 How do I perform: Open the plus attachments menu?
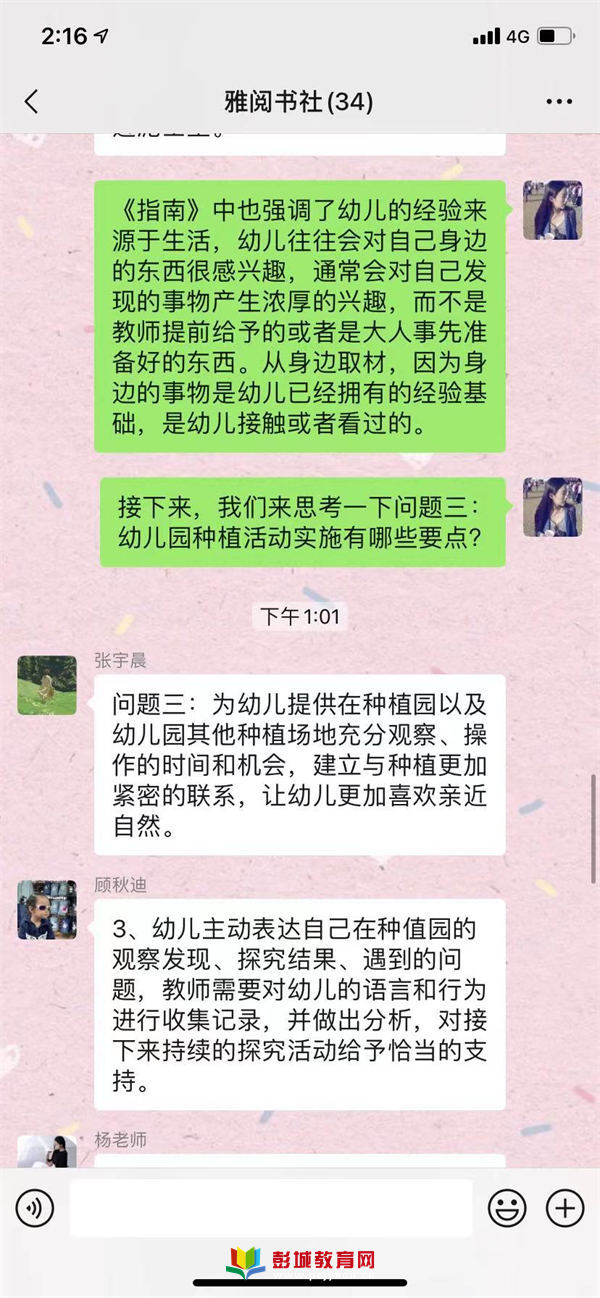[x=565, y=1208]
